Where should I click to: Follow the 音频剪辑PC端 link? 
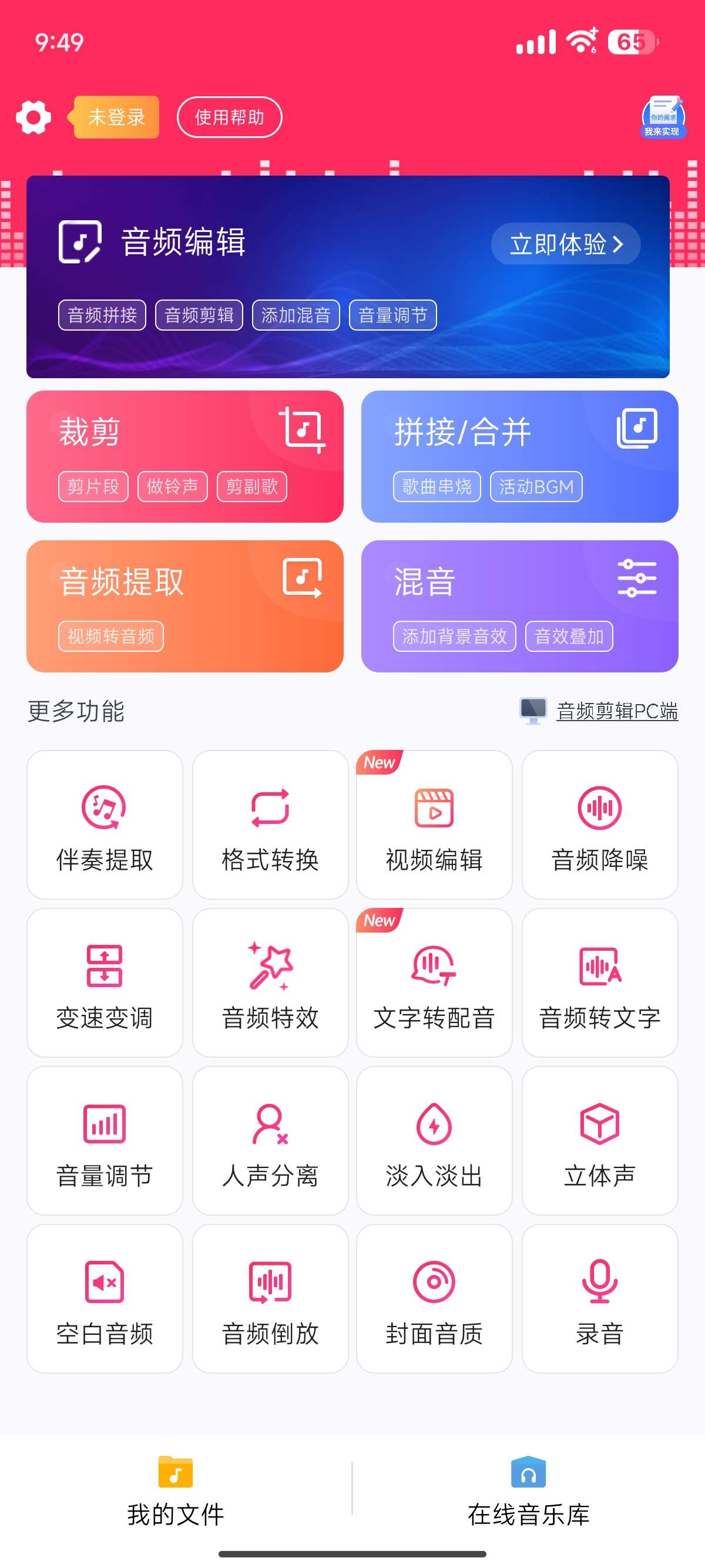pos(616,711)
